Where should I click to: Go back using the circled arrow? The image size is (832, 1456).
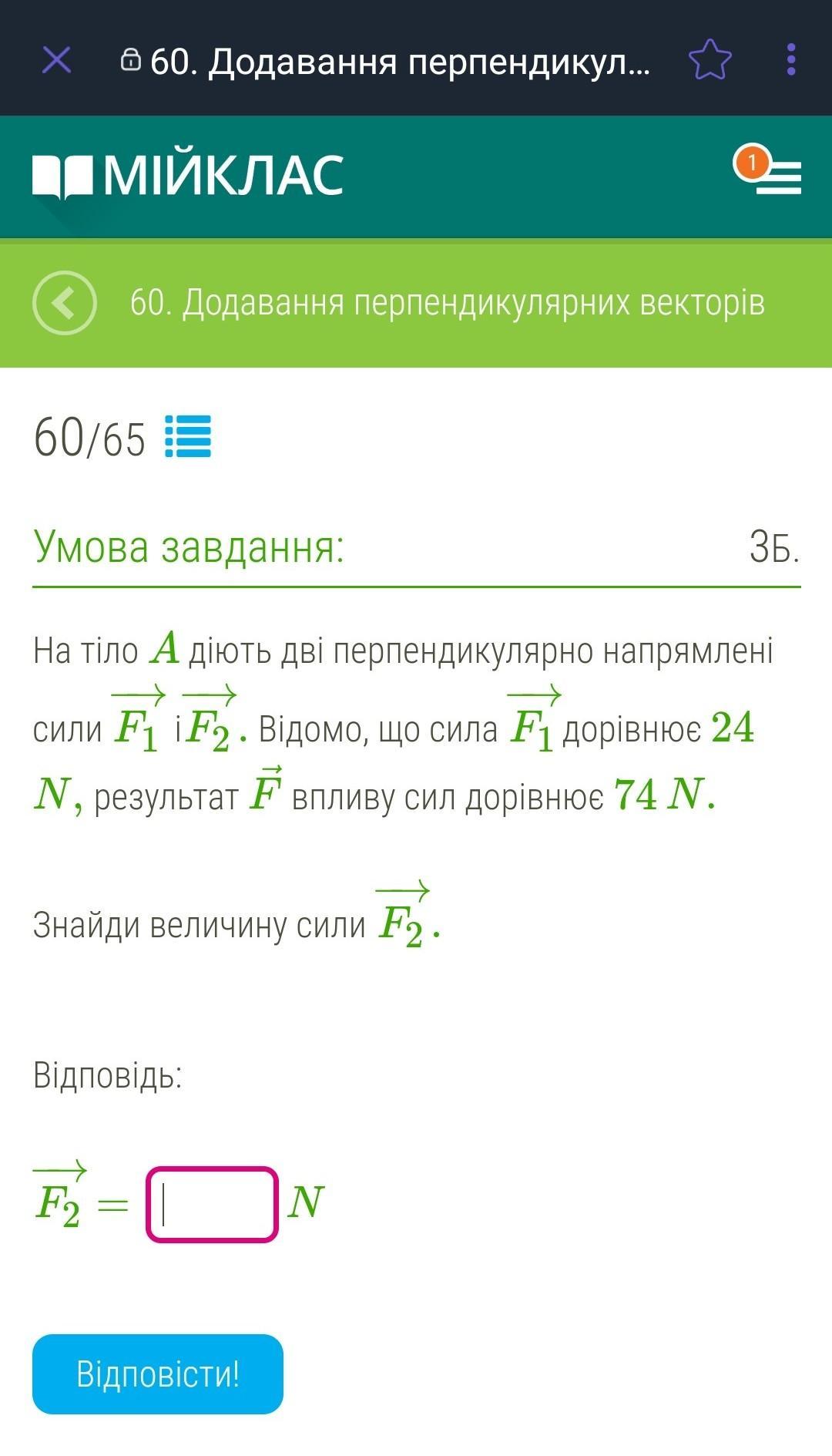65,303
